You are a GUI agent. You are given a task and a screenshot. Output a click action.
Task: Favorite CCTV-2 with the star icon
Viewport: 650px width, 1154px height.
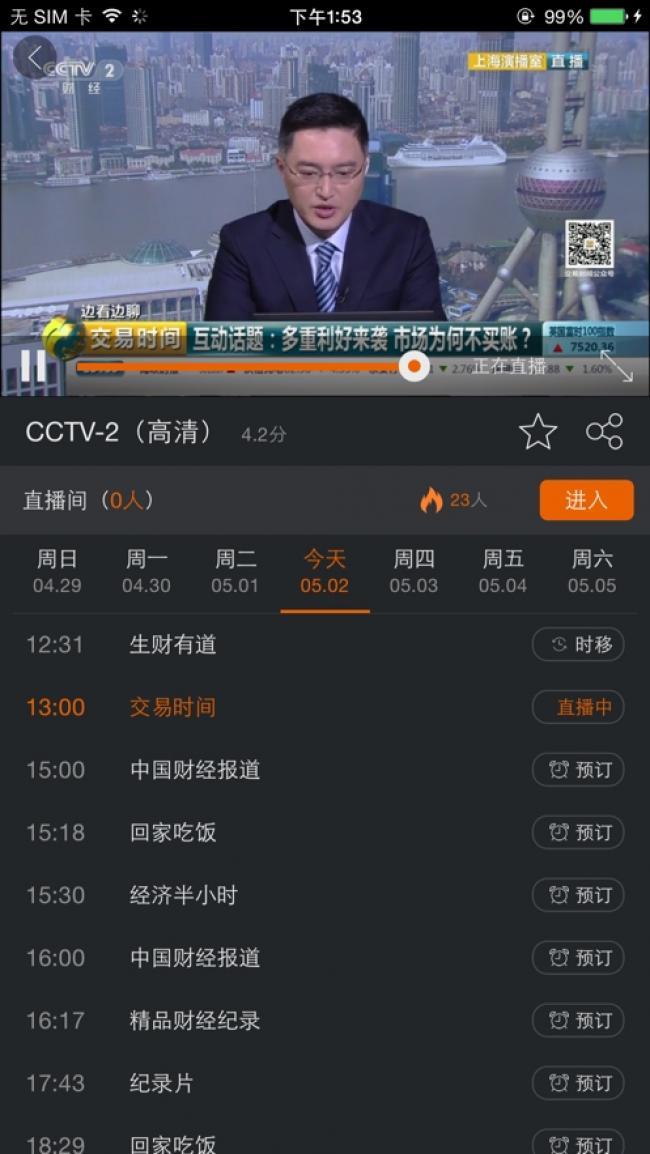point(538,431)
